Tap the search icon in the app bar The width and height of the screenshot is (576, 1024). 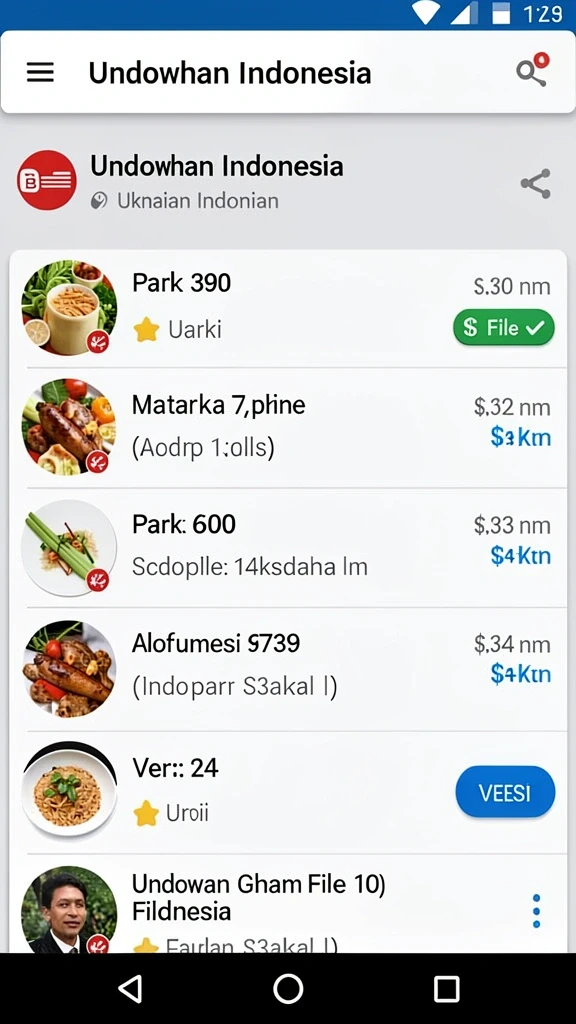pos(532,70)
